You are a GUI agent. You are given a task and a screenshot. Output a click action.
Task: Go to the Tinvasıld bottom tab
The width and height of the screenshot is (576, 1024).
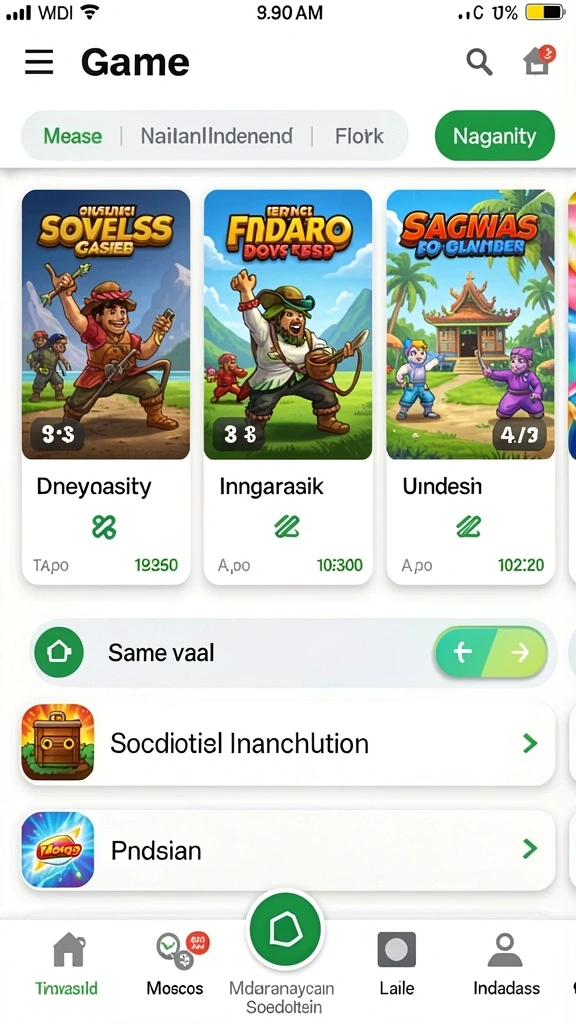click(x=67, y=964)
